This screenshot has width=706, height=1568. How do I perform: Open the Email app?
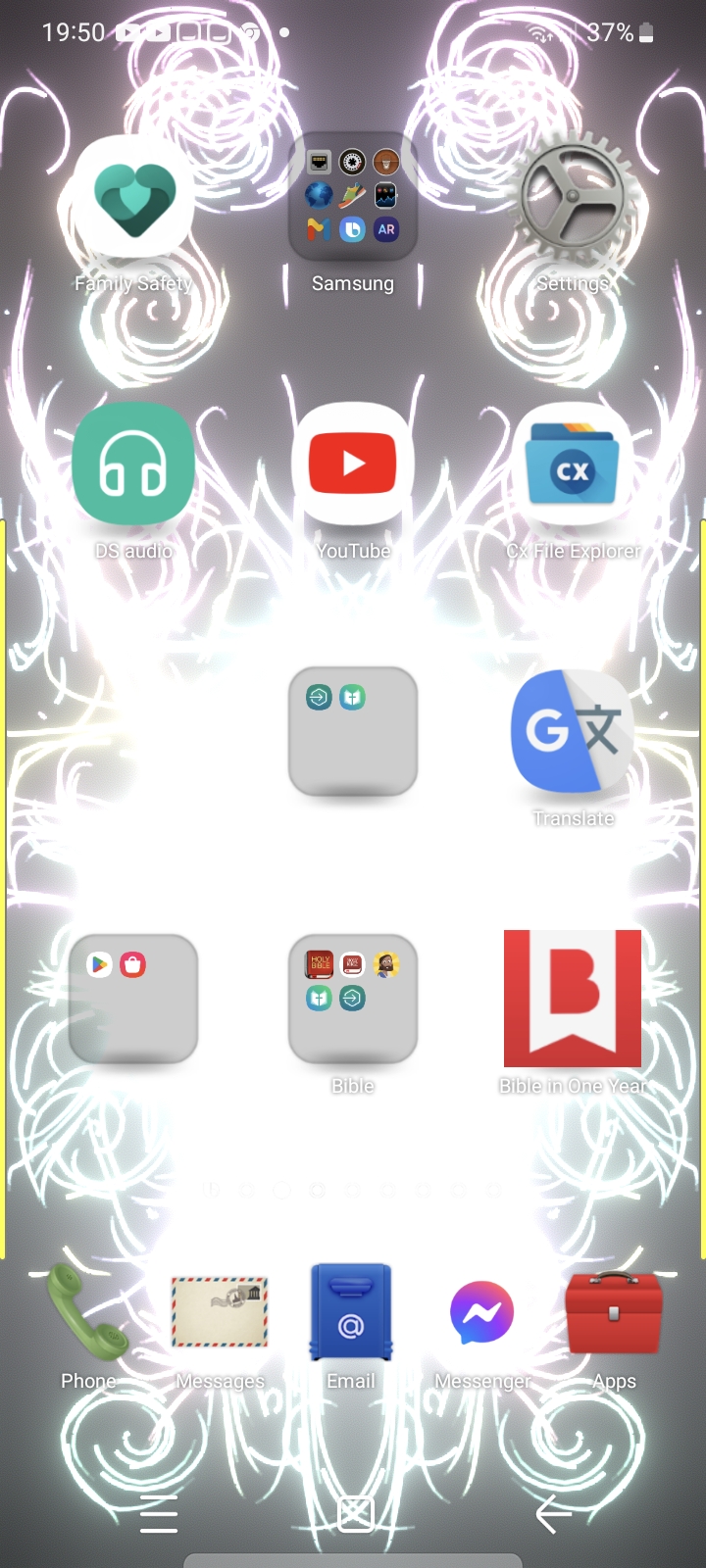pos(351,1313)
